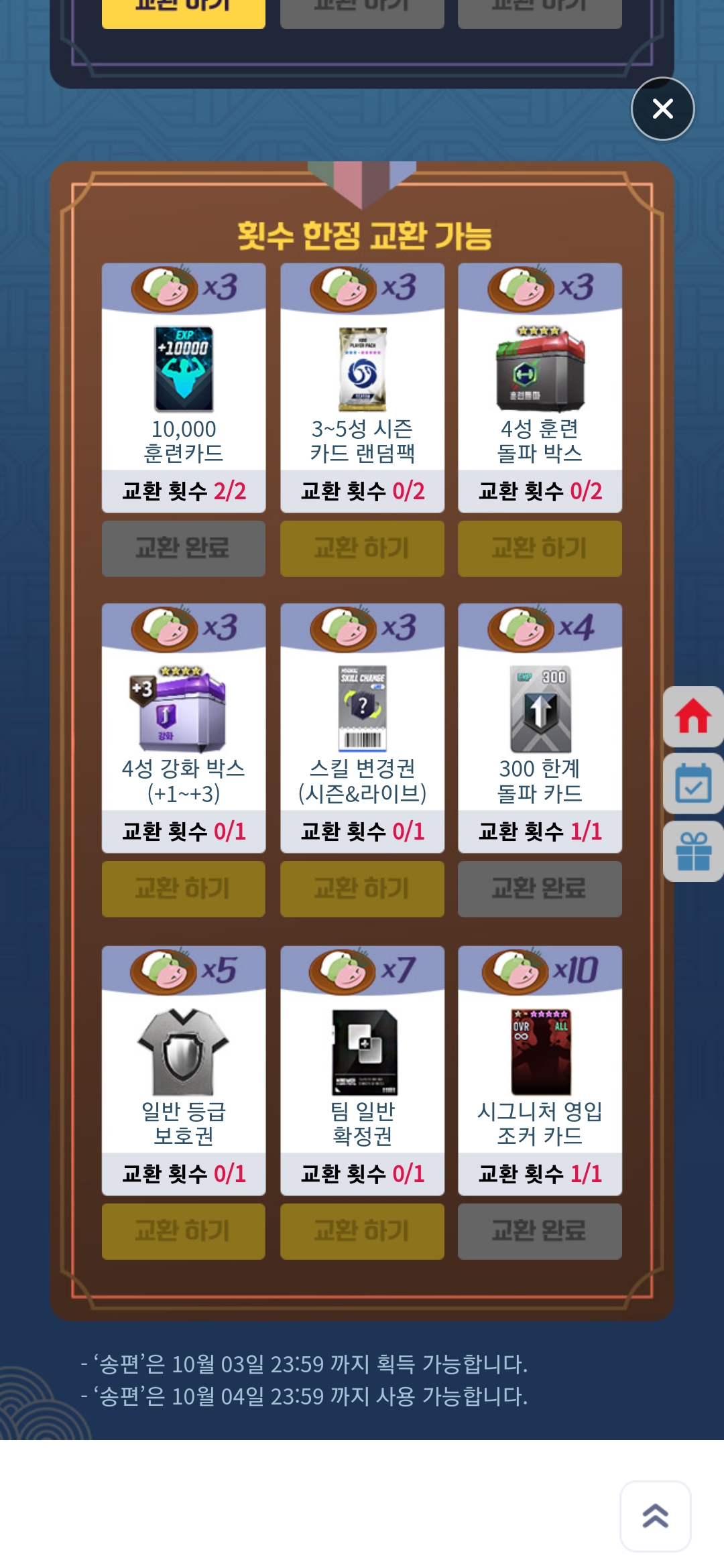Open the gift box icon

tap(693, 852)
